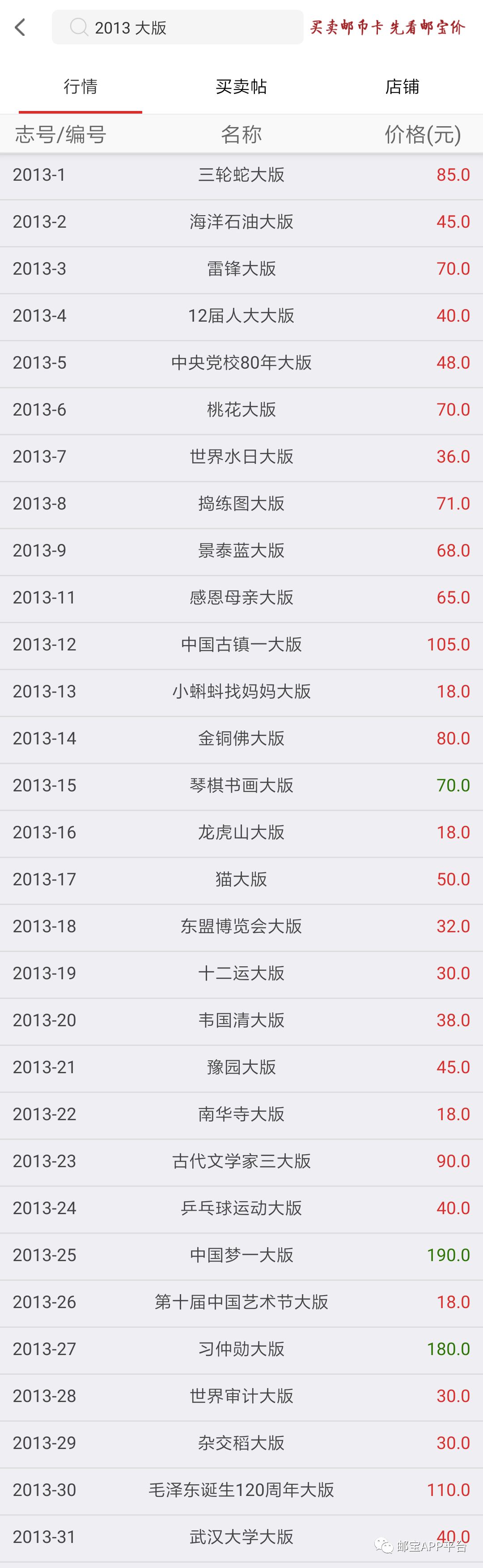Open the 习仲勋大版 row
483x1568 pixels.
tap(241, 1349)
